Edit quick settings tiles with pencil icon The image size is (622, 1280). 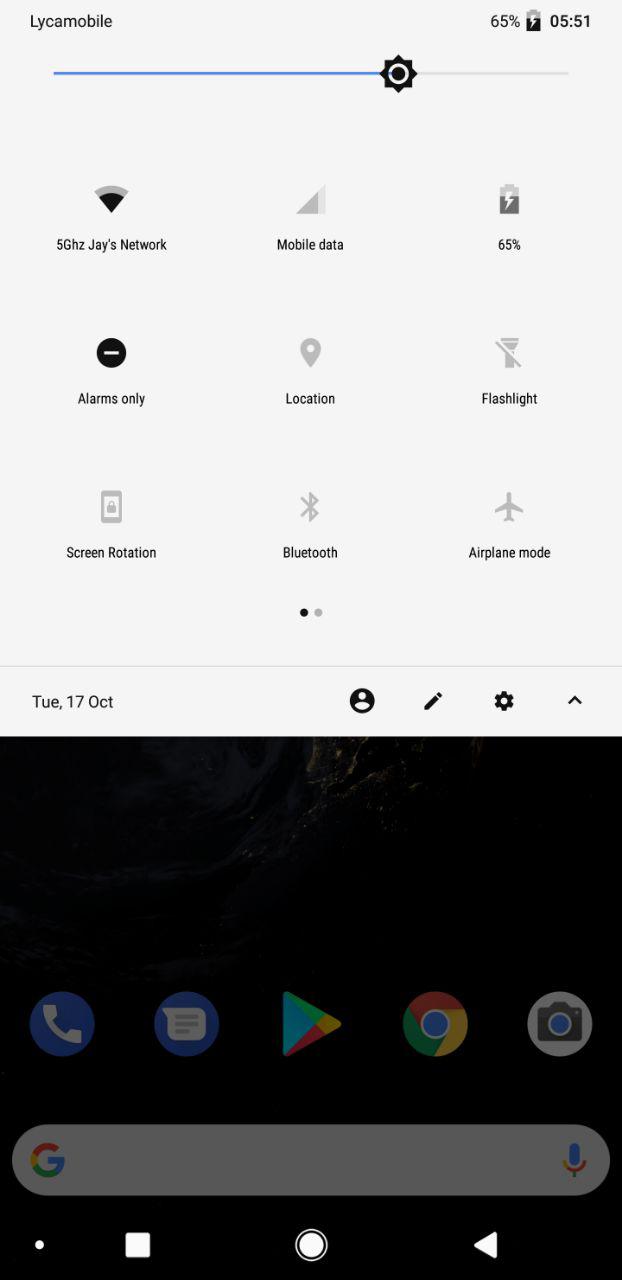[x=433, y=701]
